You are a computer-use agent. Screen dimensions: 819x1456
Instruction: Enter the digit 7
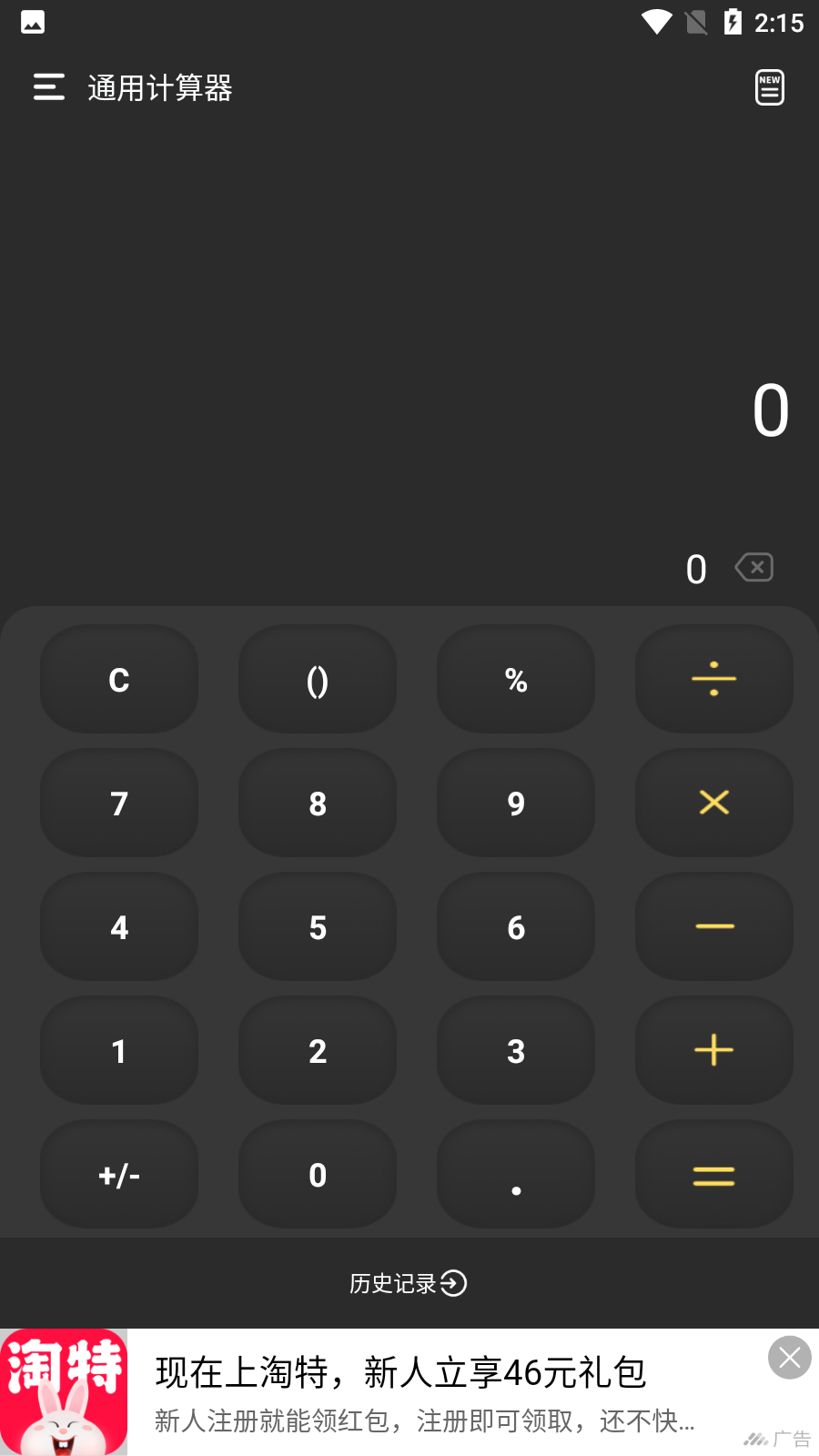(119, 804)
